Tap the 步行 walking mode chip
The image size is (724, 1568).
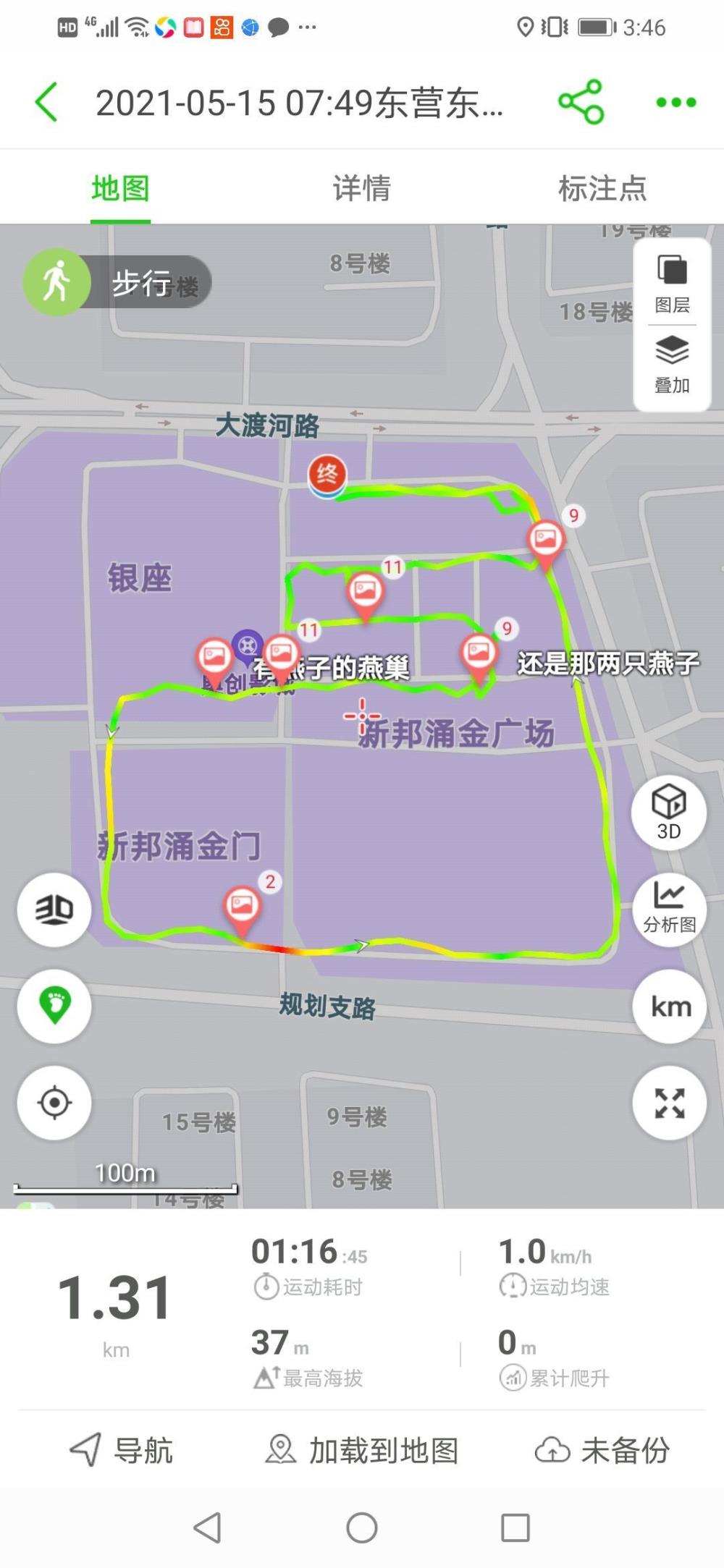[117, 282]
